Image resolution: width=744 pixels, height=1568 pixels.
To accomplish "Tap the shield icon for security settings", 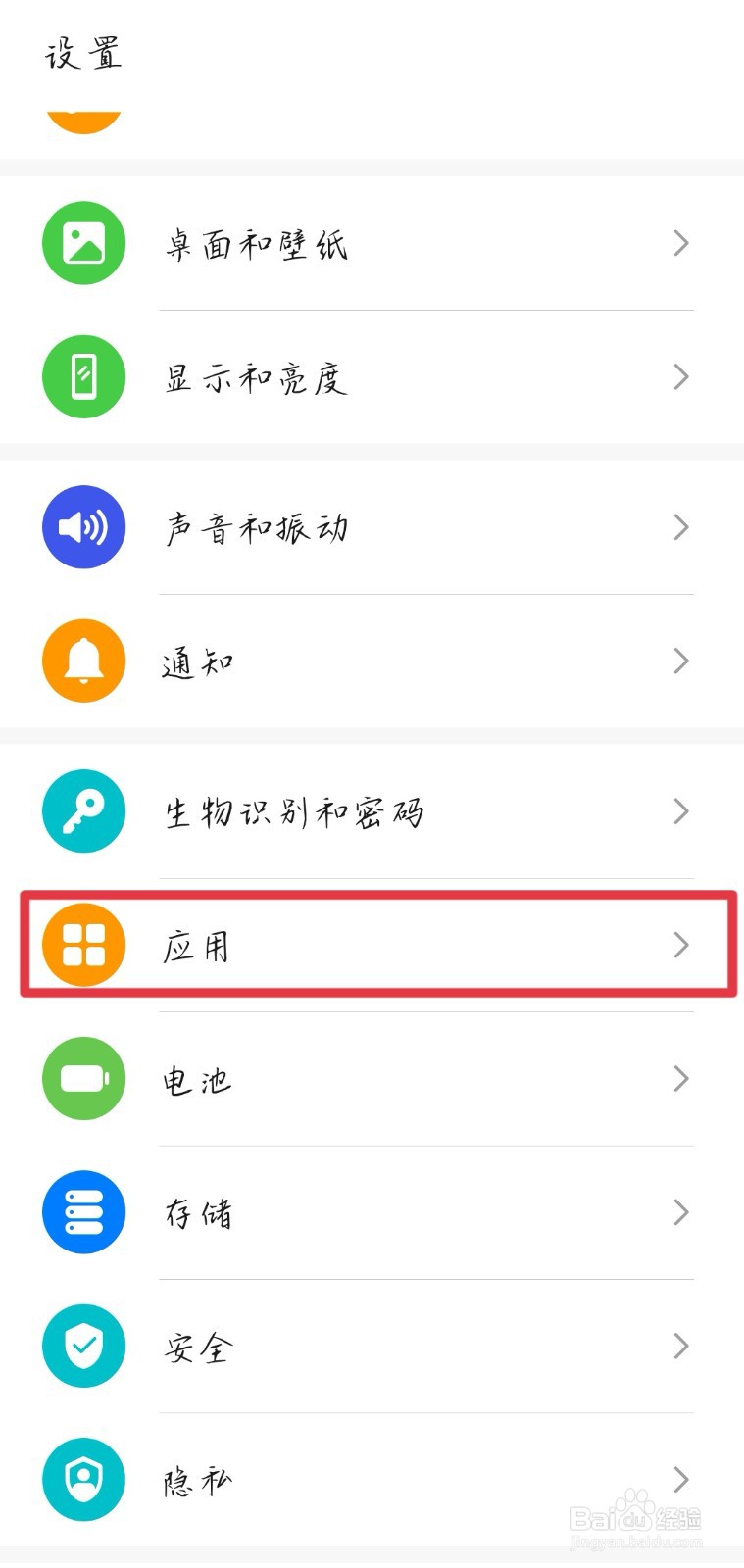I will pyautogui.click(x=83, y=1347).
